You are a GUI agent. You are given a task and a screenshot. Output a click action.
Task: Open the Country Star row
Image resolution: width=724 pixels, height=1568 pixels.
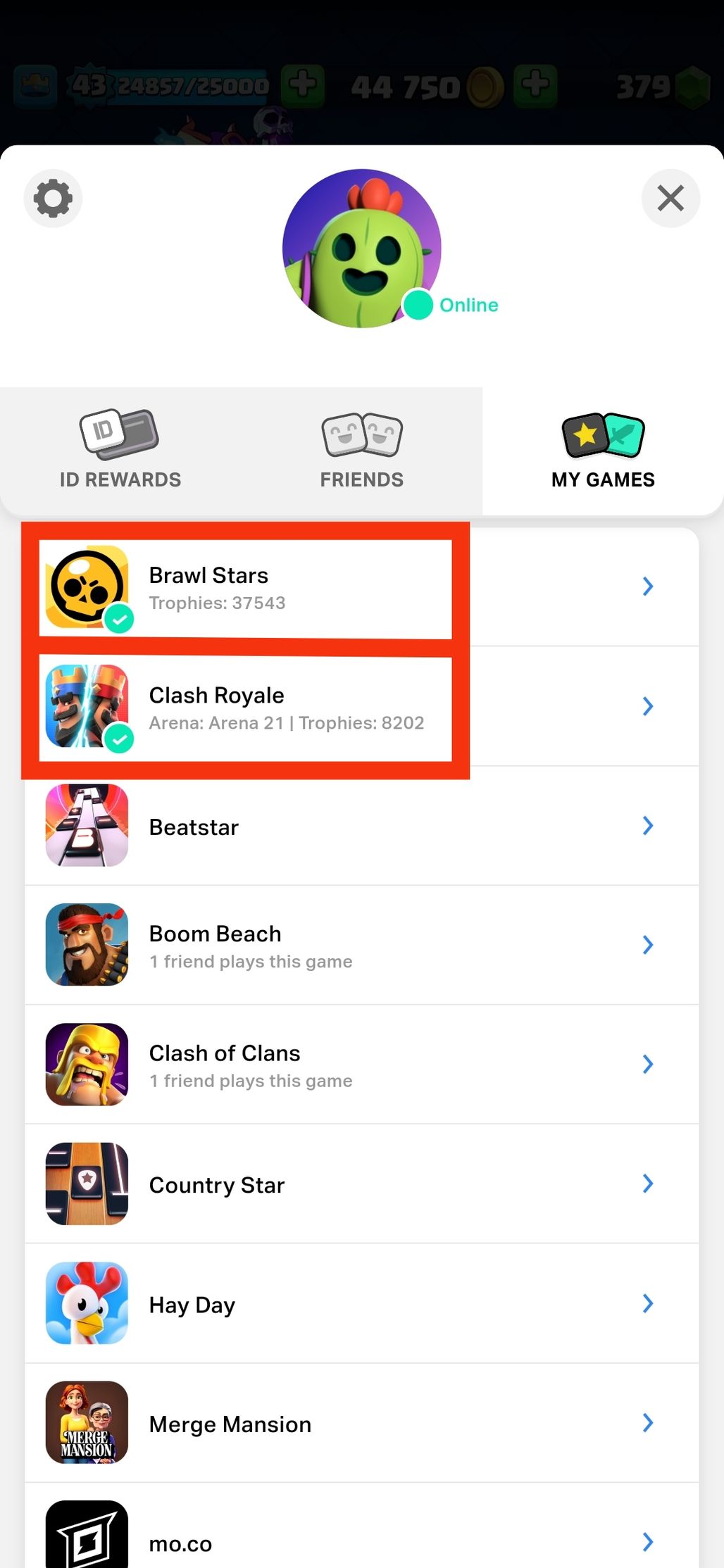tap(361, 1184)
